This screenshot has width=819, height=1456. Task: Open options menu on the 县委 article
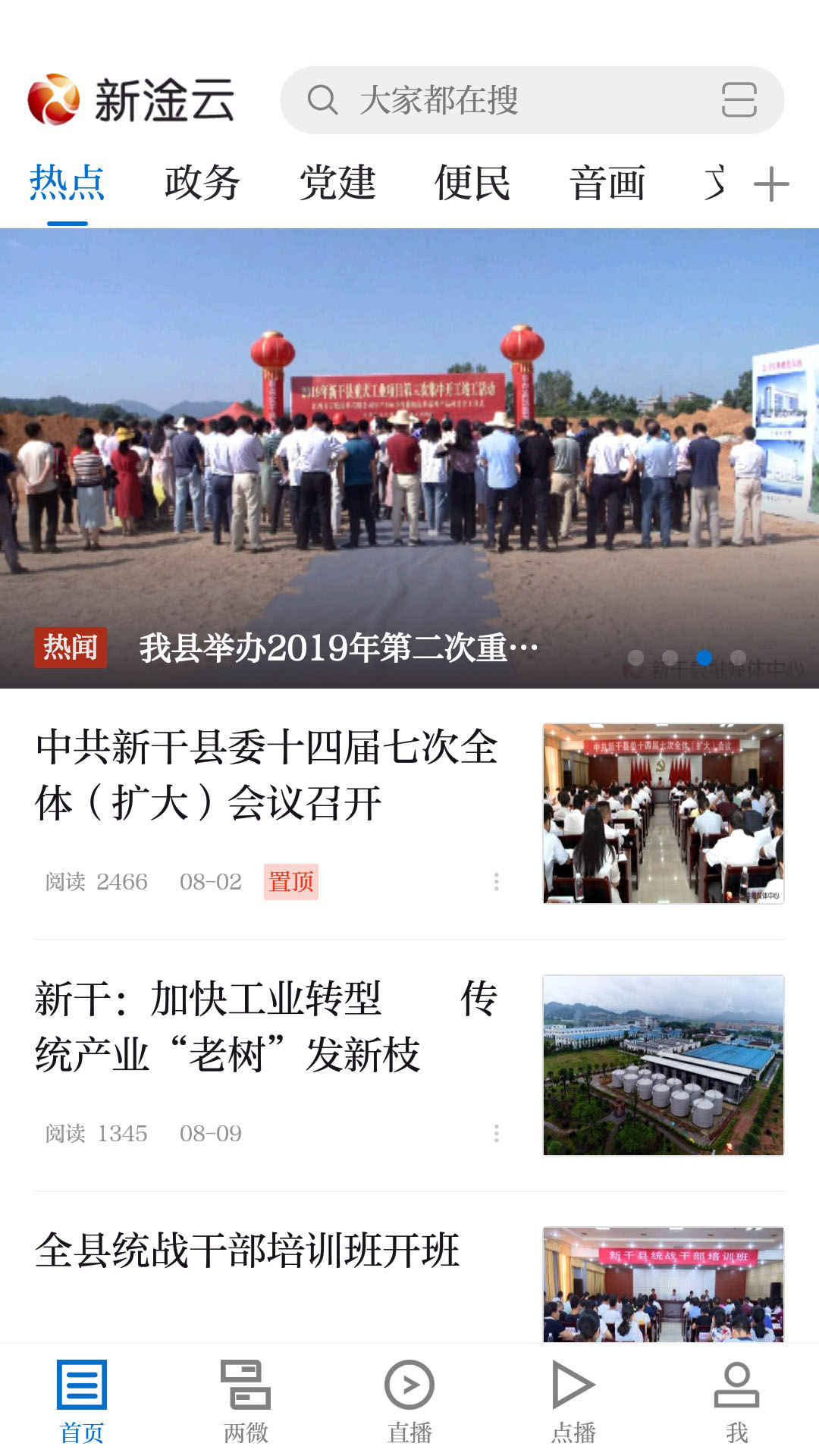[x=497, y=882]
